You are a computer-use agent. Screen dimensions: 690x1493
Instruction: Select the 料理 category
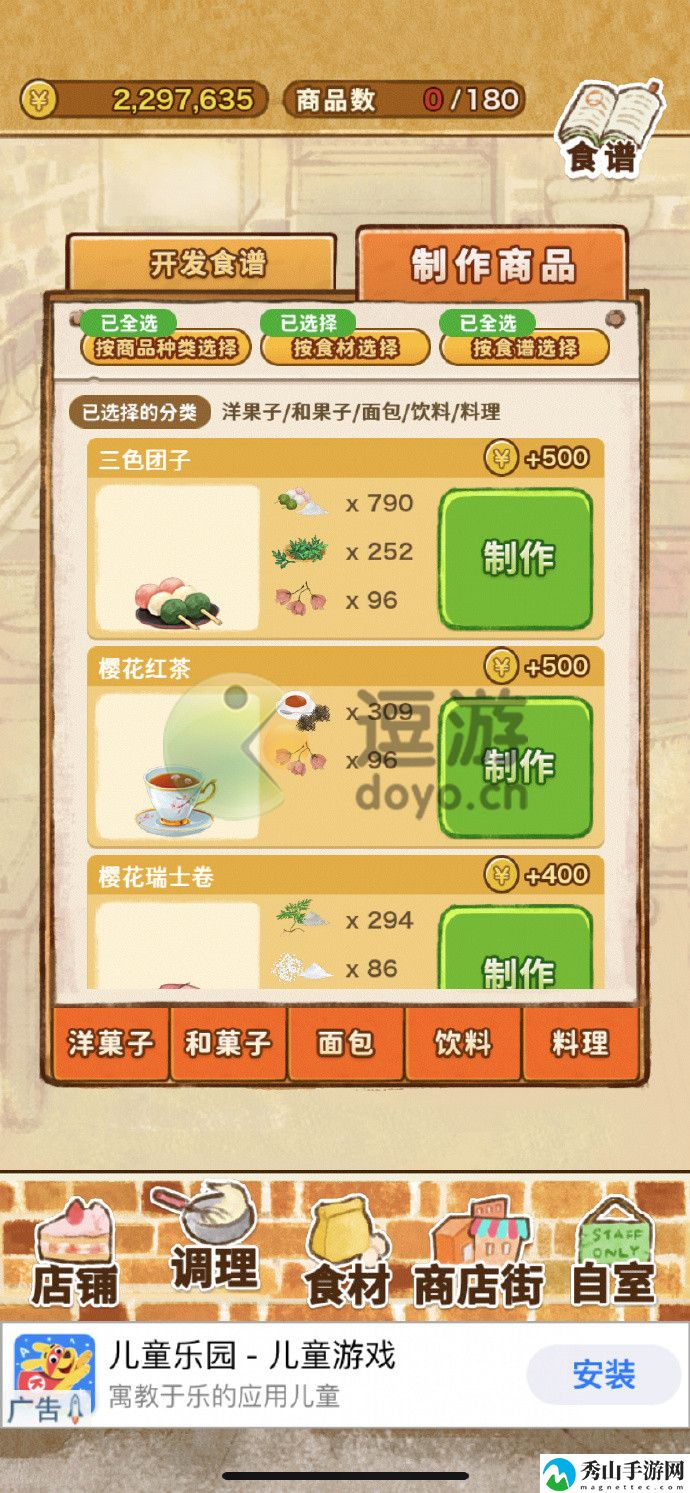580,1044
